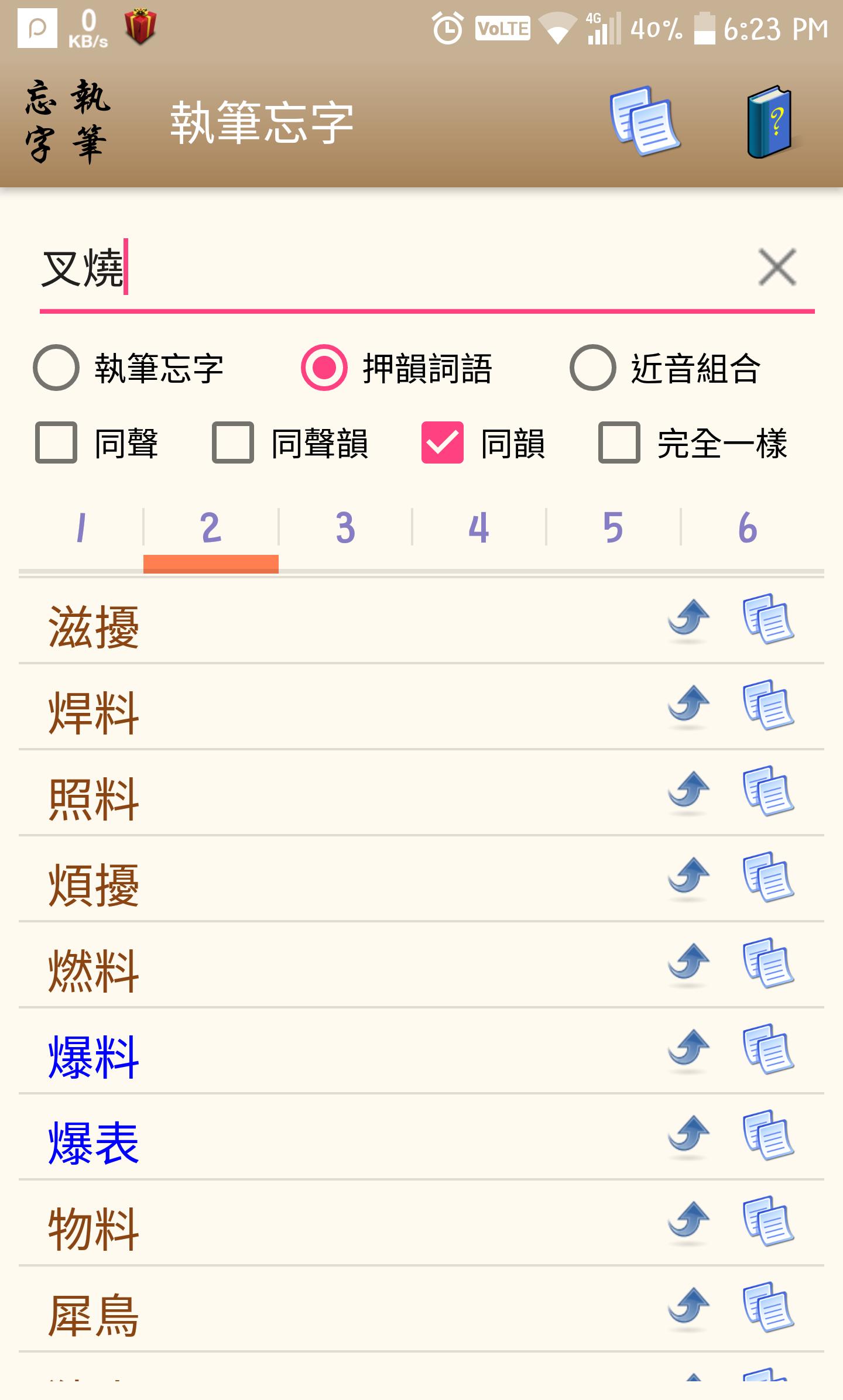Copy the word 犀鳥
The width and height of the screenshot is (843, 1400).
768,1308
